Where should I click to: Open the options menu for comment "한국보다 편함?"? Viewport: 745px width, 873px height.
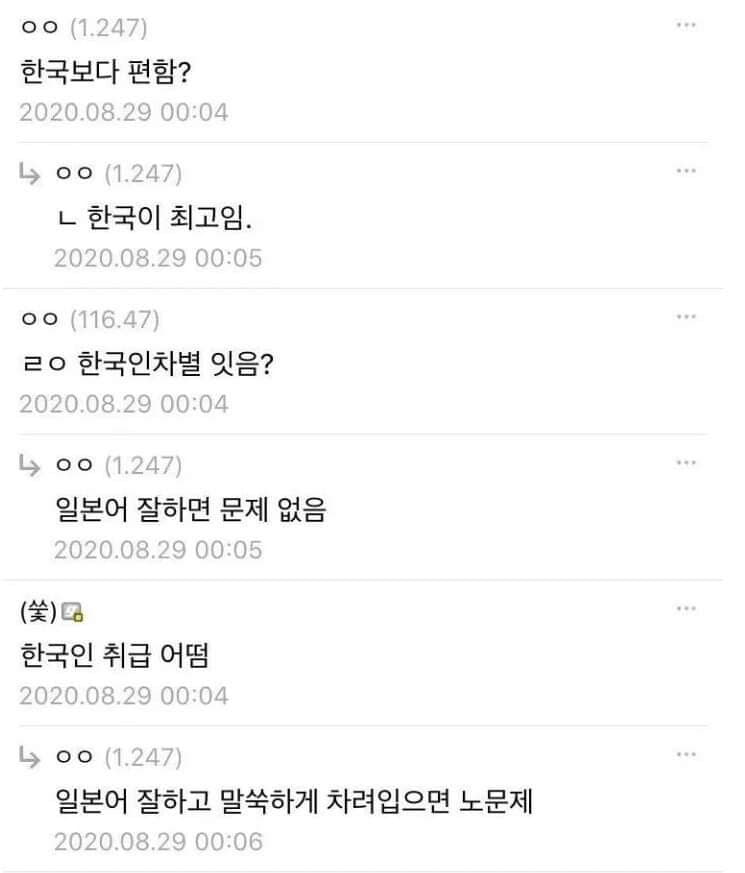pyautogui.click(x=685, y=24)
